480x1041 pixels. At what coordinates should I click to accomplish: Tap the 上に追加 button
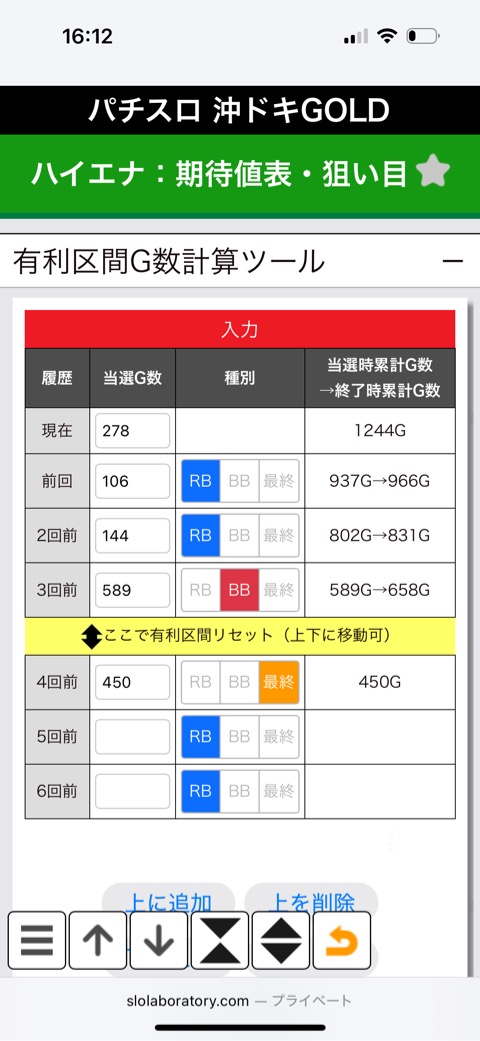pyautogui.click(x=168, y=902)
